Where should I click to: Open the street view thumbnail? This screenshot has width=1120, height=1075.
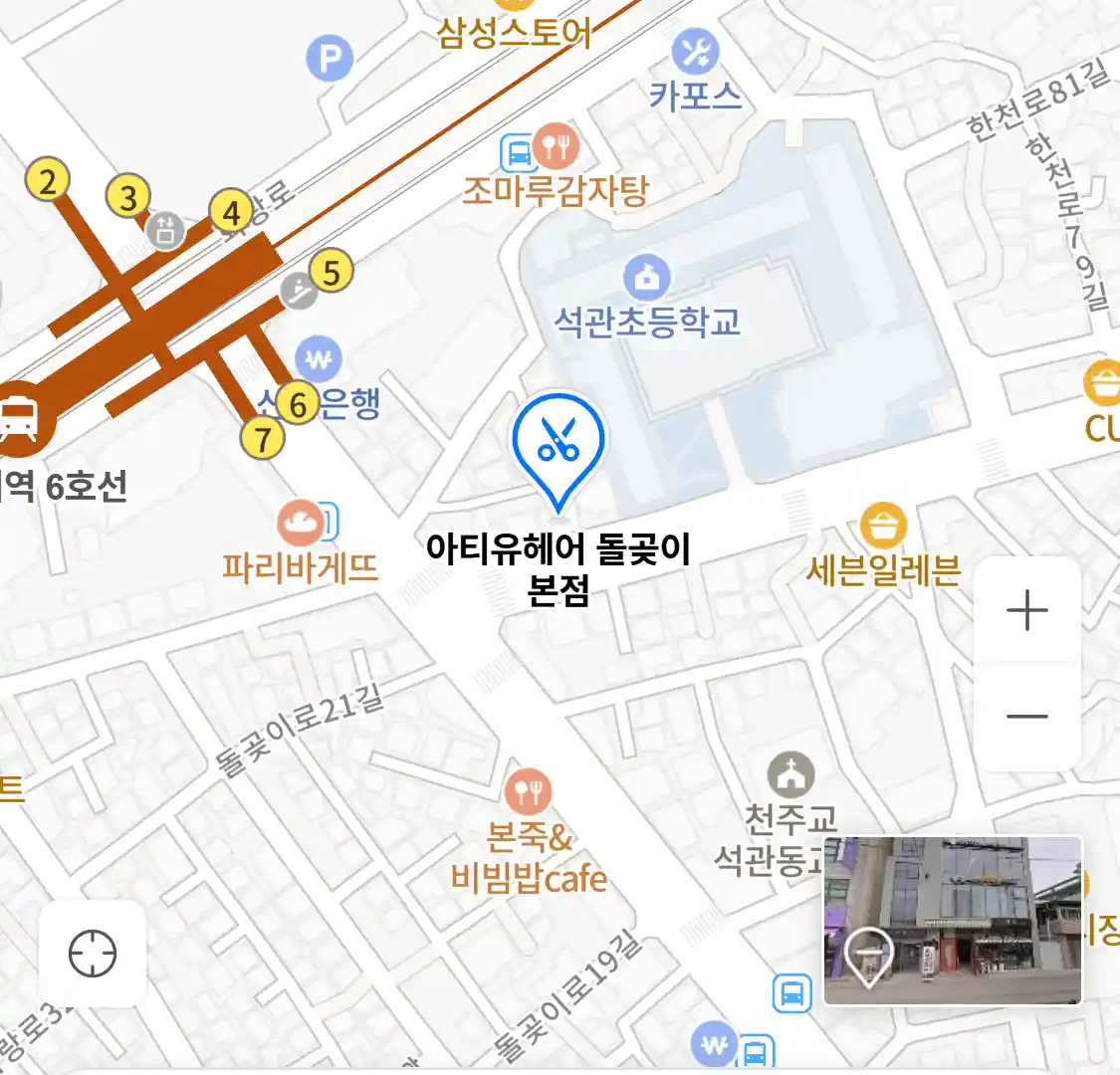pos(952,920)
